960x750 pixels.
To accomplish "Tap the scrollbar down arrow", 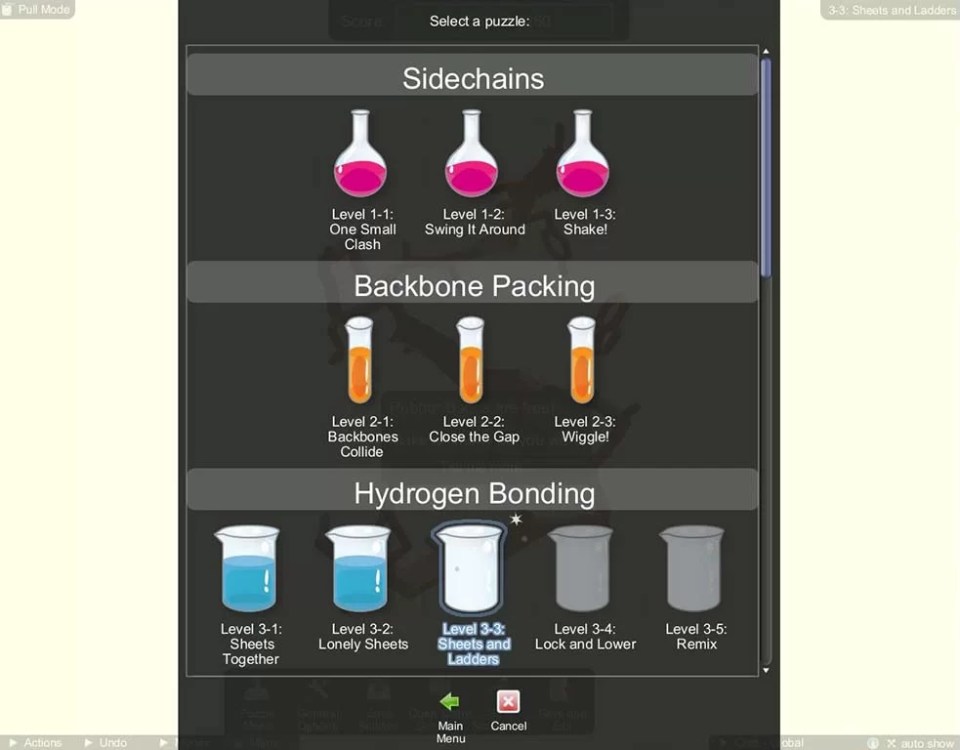I will 766,669.
